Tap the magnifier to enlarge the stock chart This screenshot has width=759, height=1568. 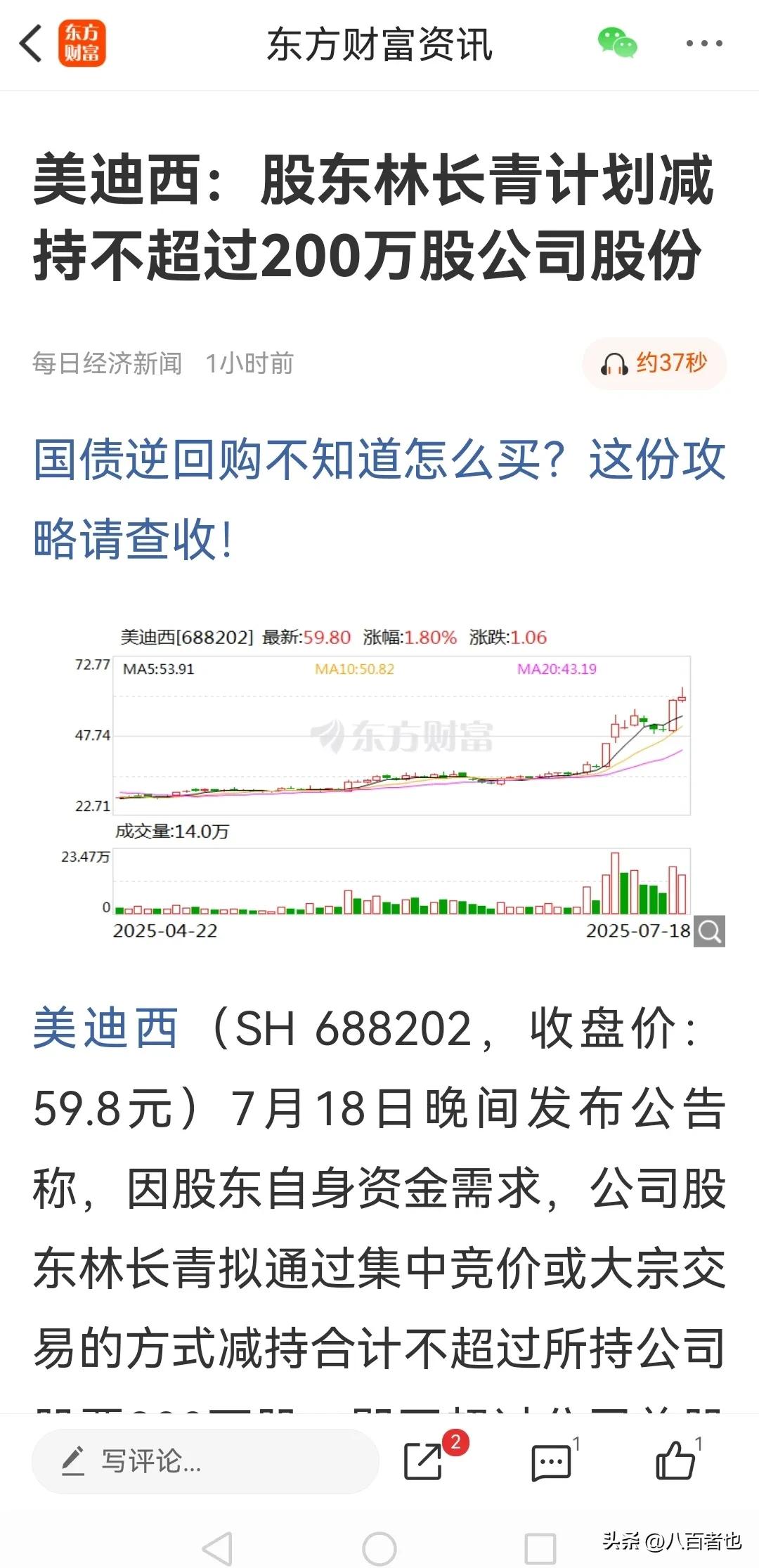tap(711, 932)
